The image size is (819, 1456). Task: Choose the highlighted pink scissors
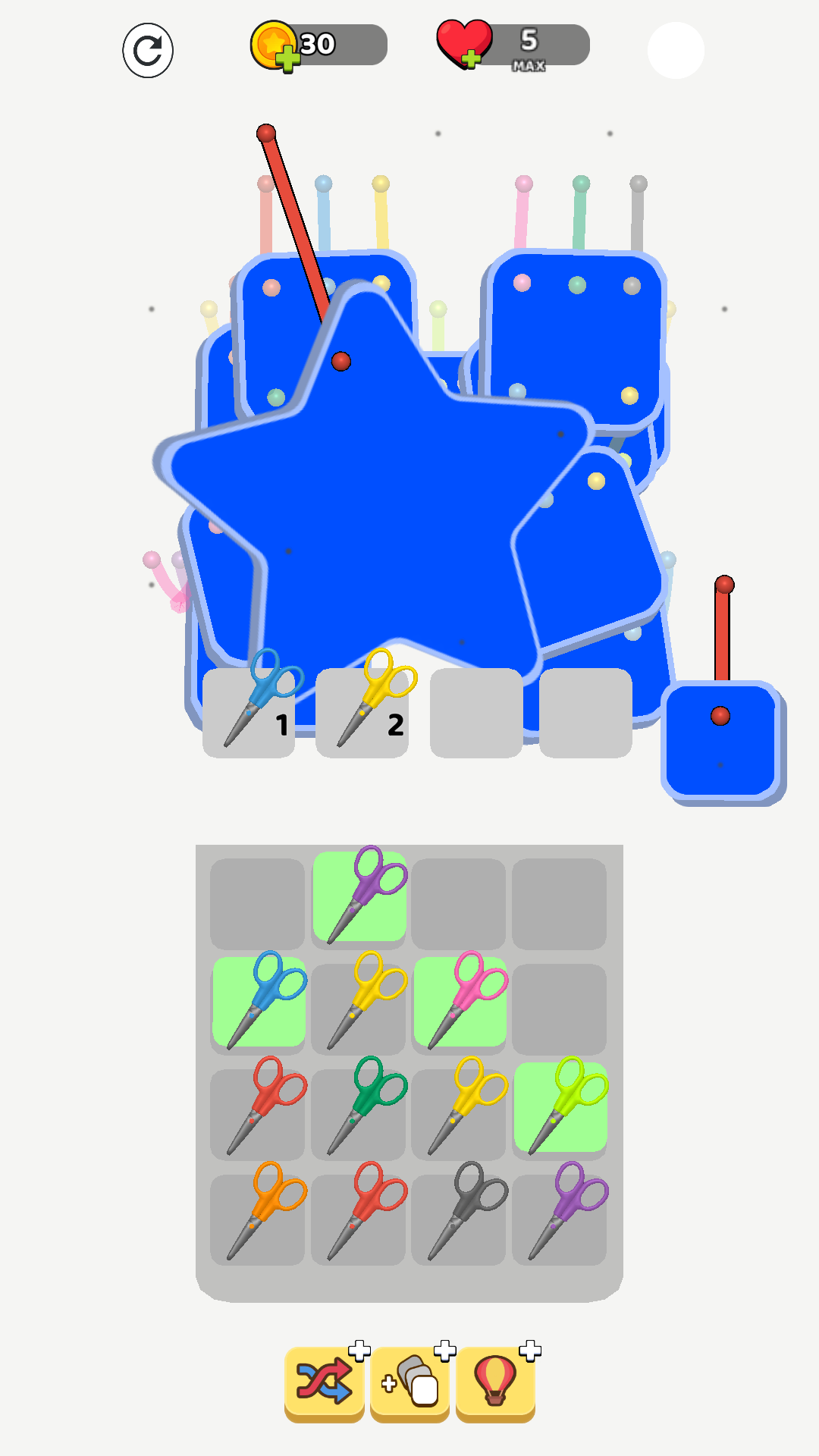click(460, 1002)
